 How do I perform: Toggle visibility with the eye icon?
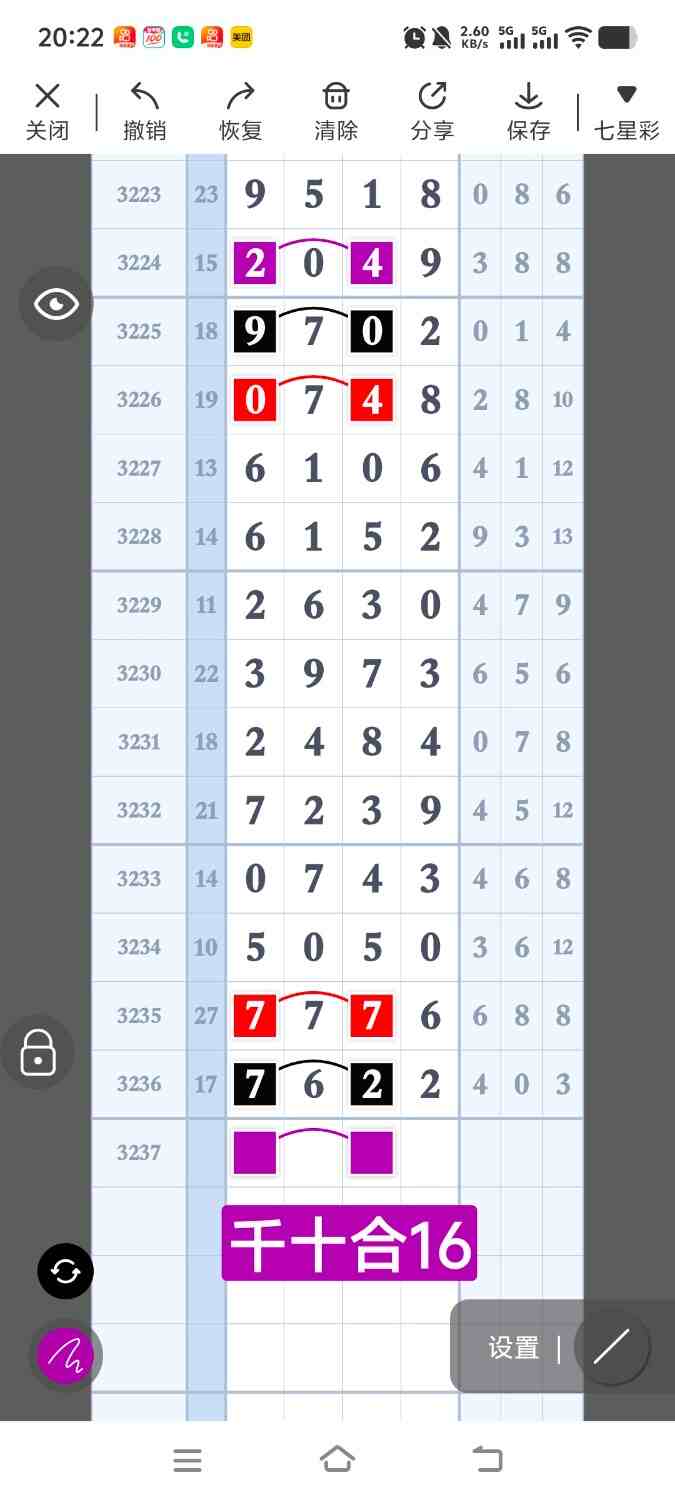(x=56, y=304)
